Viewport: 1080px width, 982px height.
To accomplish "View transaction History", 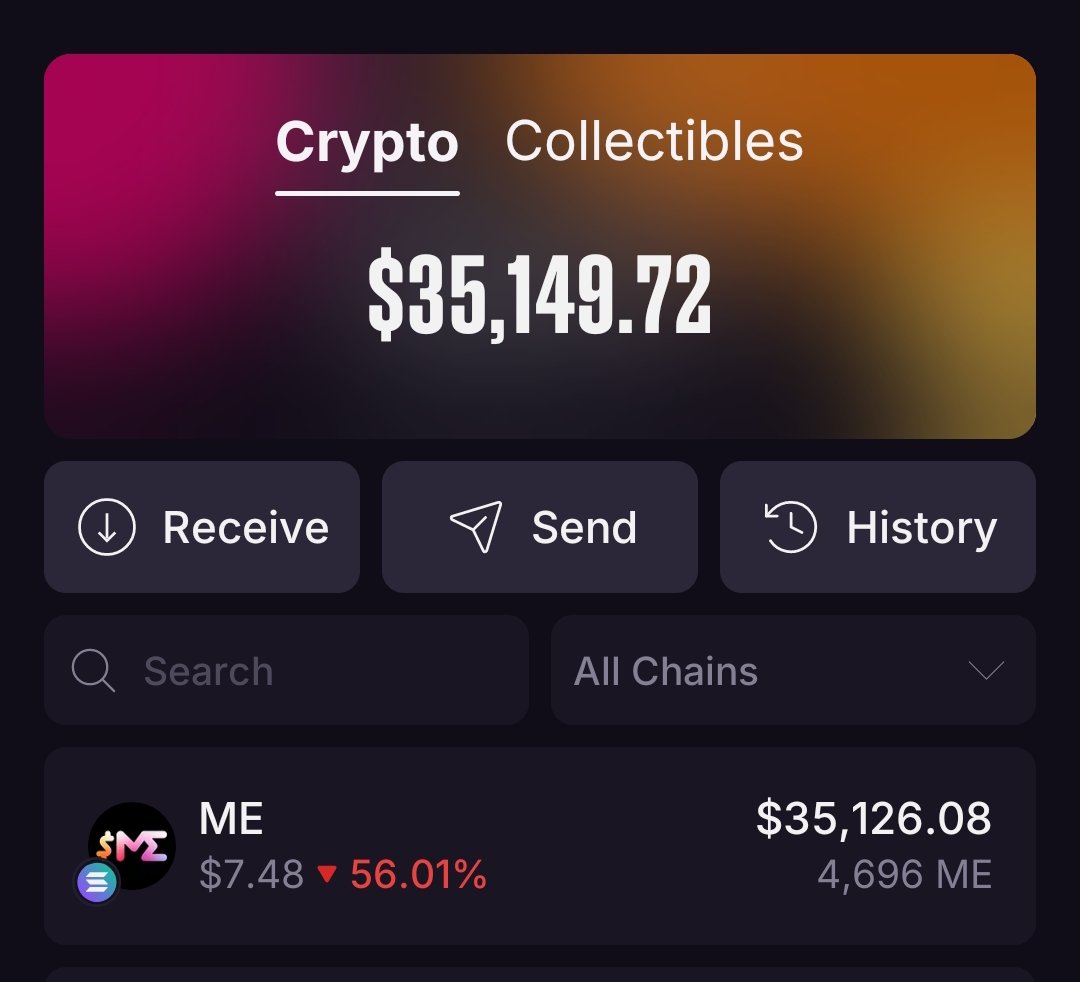I will point(878,527).
